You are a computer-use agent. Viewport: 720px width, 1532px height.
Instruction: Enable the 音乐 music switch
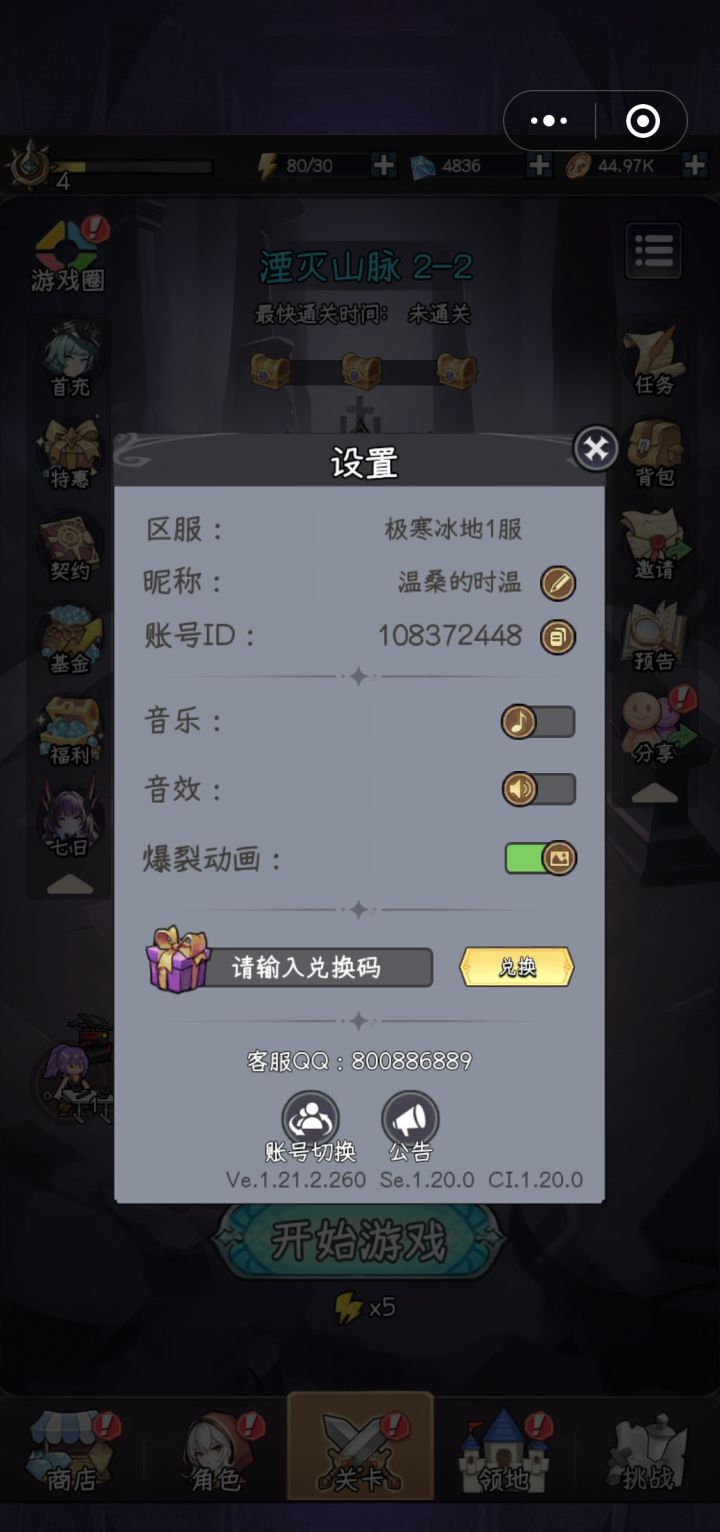point(538,721)
